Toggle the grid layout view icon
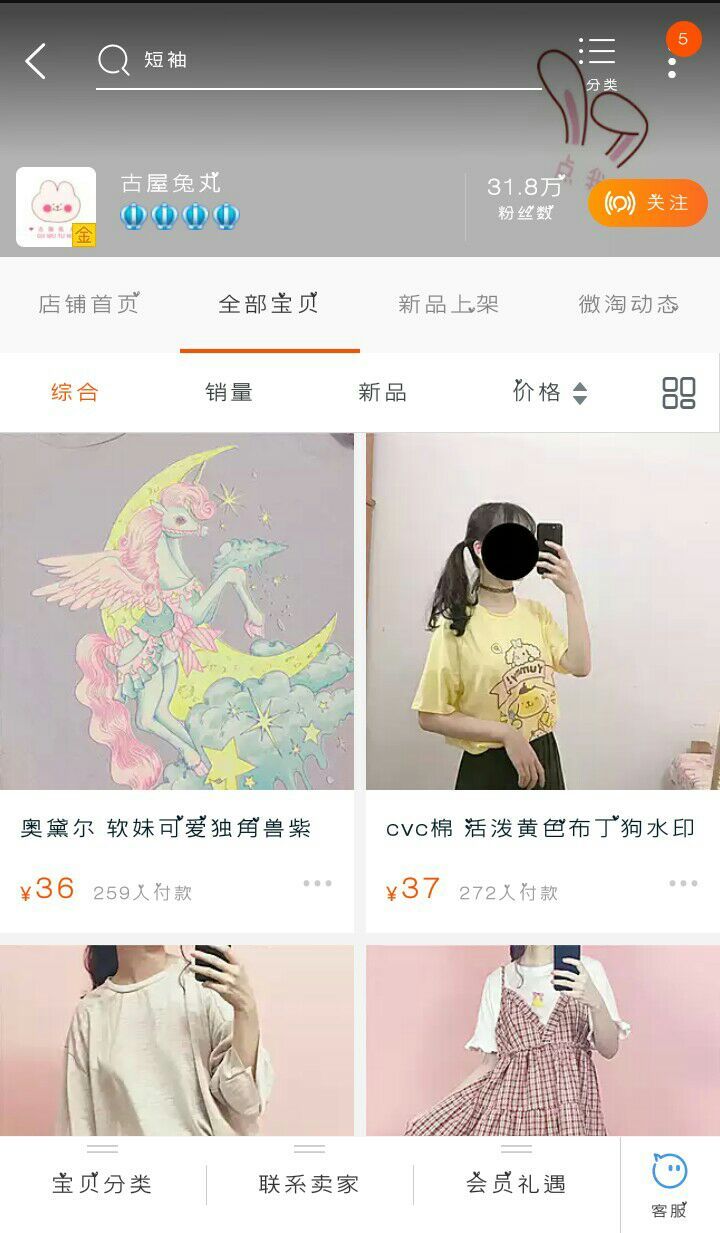Screen dimensions: 720x1233 [679, 392]
